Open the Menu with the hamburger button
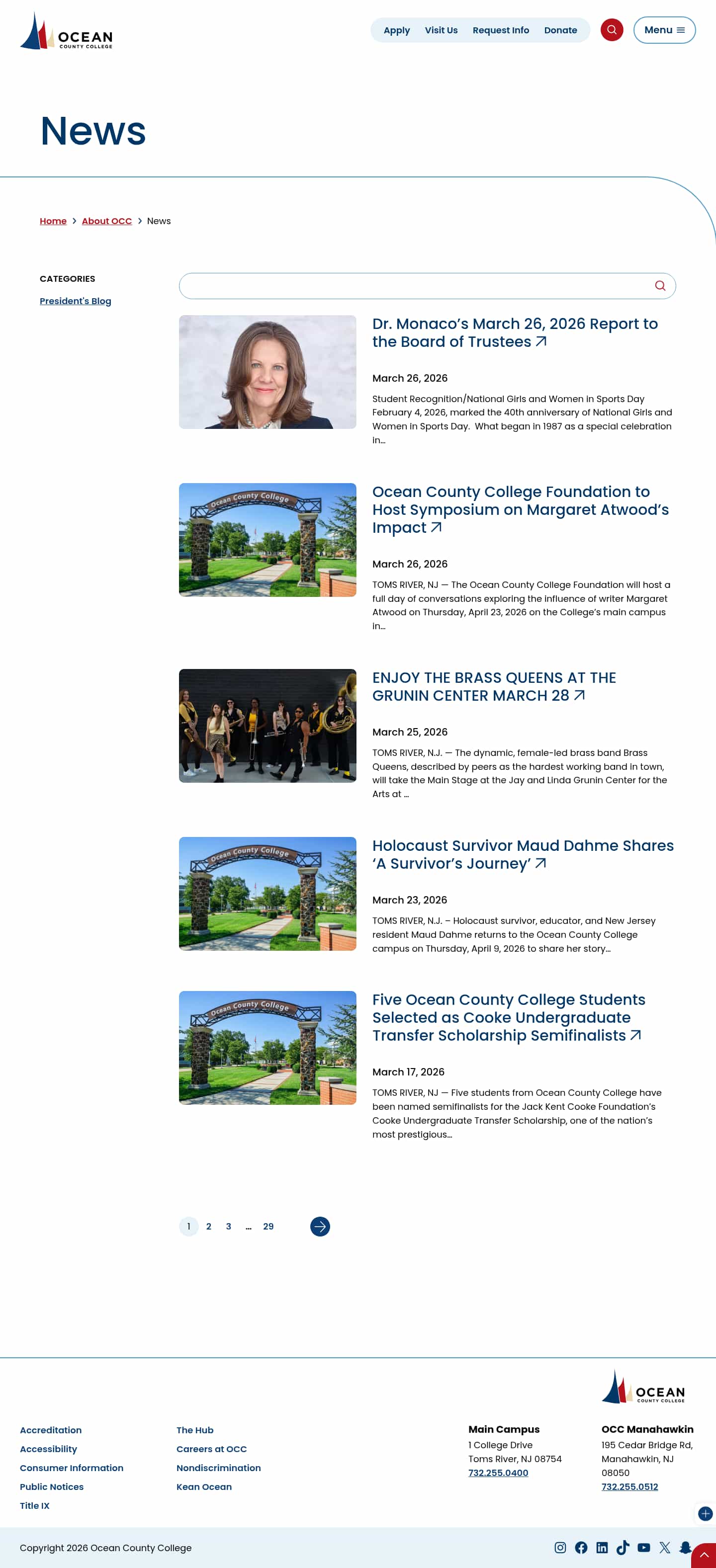Image resolution: width=716 pixels, height=1568 pixels. pos(664,29)
